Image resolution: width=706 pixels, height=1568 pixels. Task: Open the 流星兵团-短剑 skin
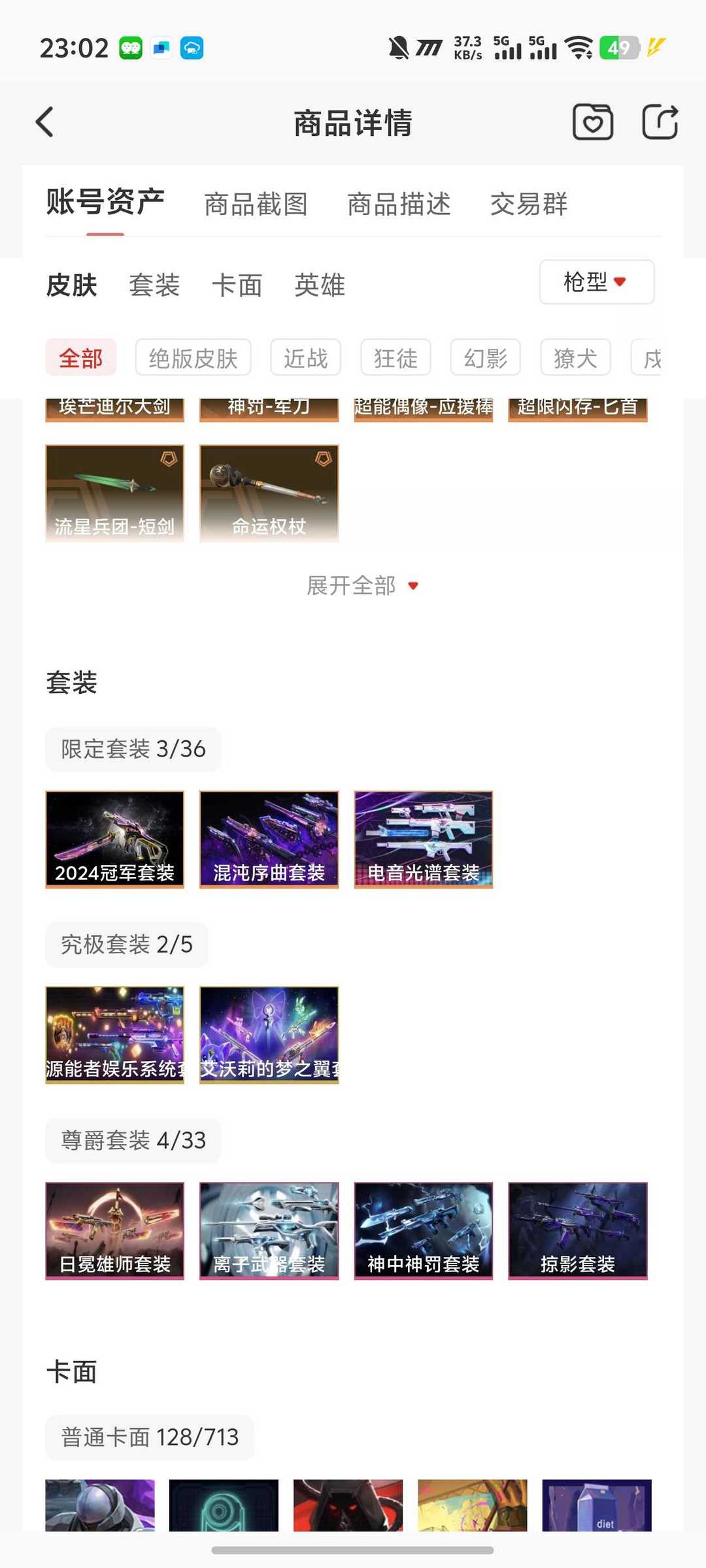click(115, 493)
